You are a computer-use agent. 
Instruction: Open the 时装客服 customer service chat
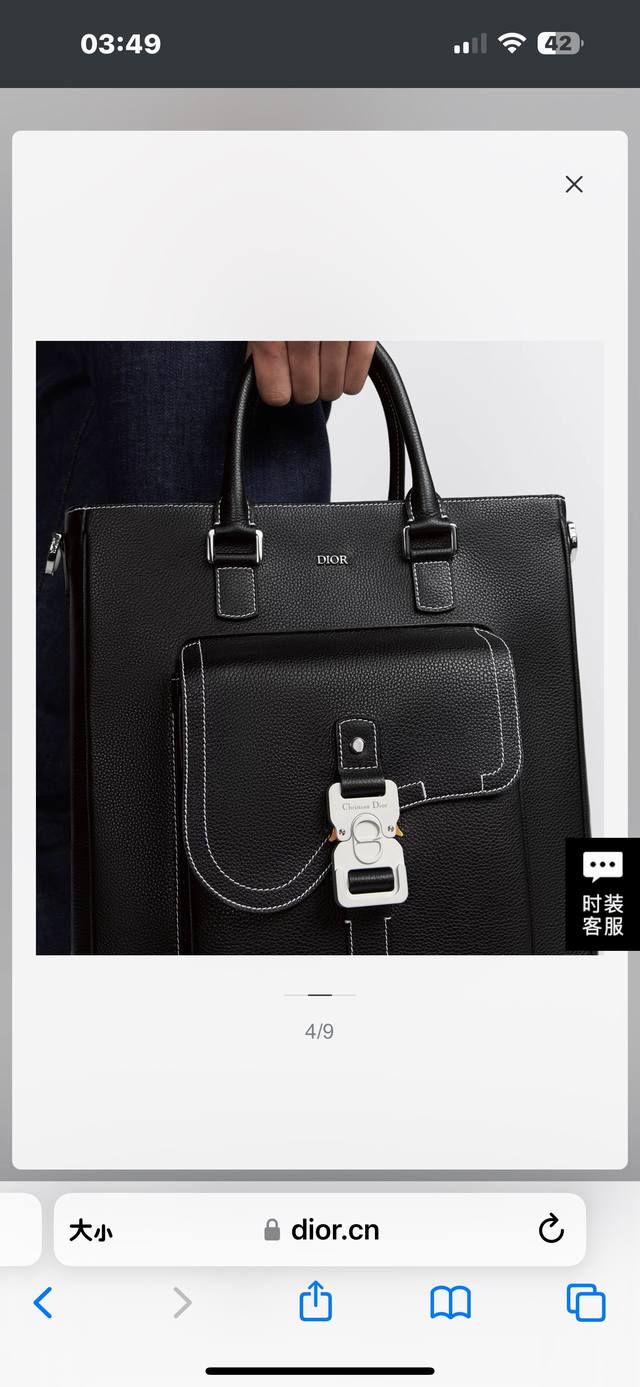602,894
